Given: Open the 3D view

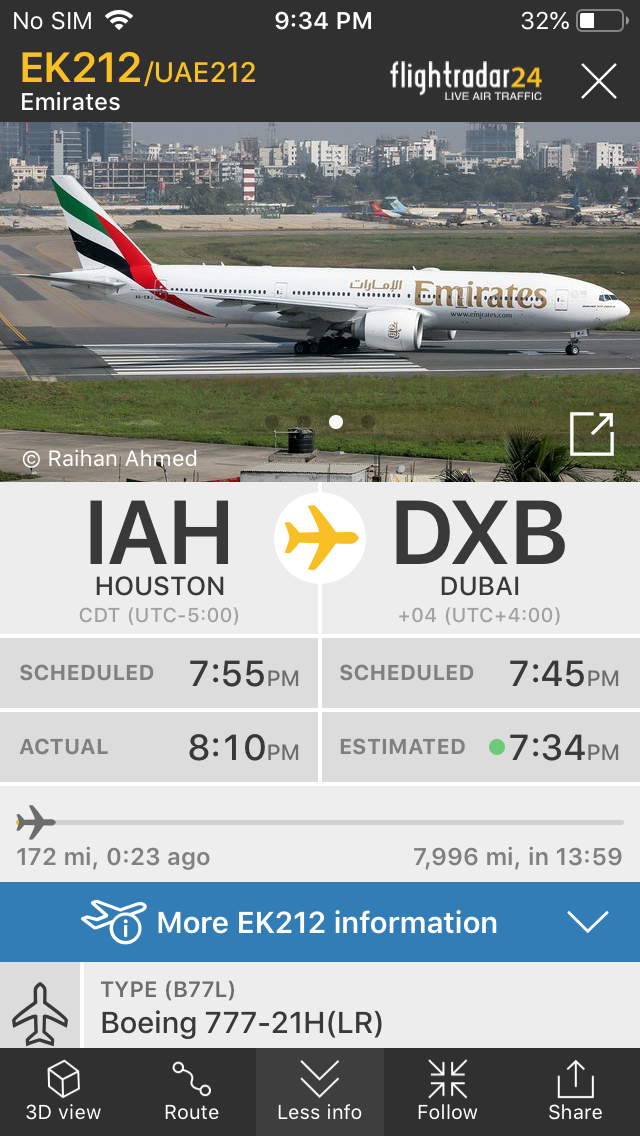Looking at the screenshot, I should [x=64, y=1092].
